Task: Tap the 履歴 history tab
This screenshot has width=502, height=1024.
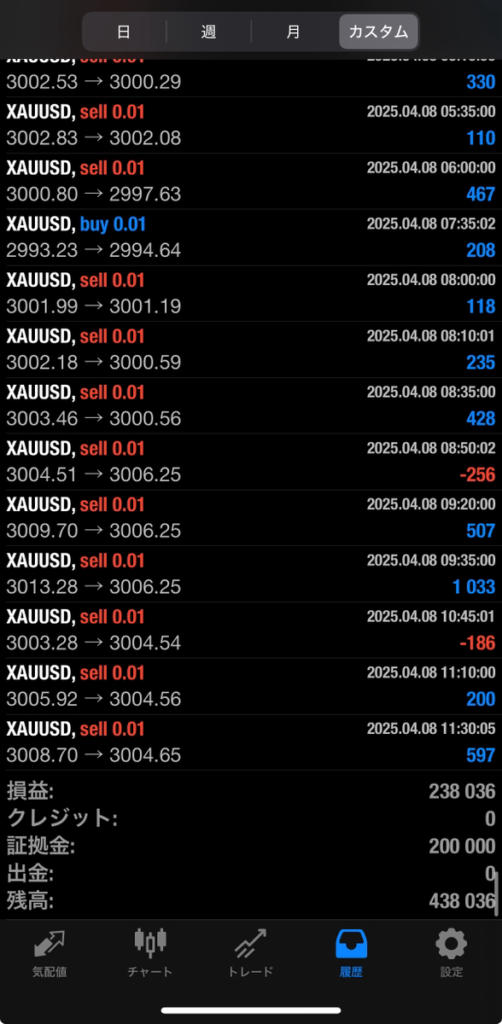Action: click(x=351, y=953)
